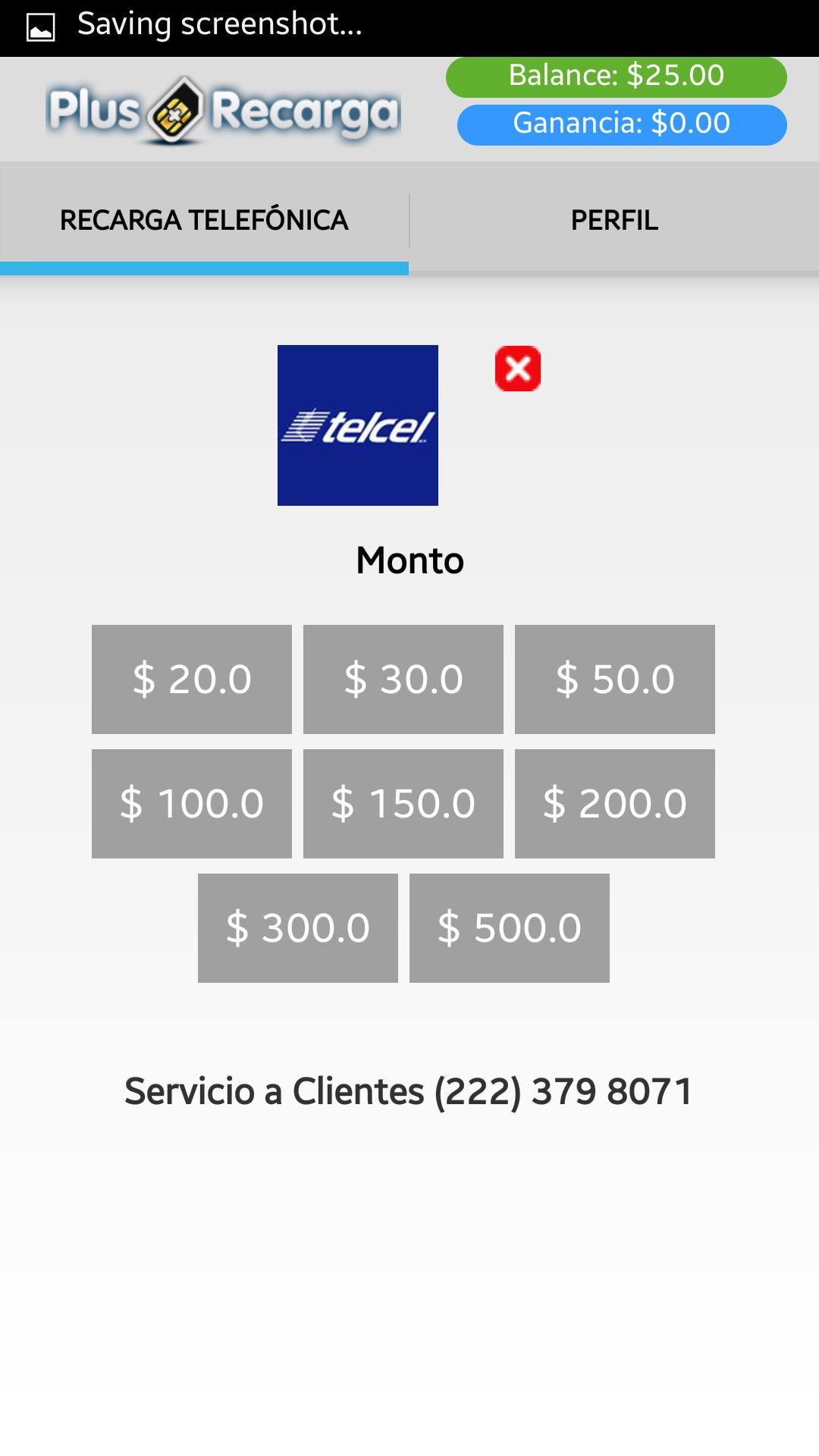Select the $ 30.0 amount
The height and width of the screenshot is (1456, 819).
click(403, 679)
